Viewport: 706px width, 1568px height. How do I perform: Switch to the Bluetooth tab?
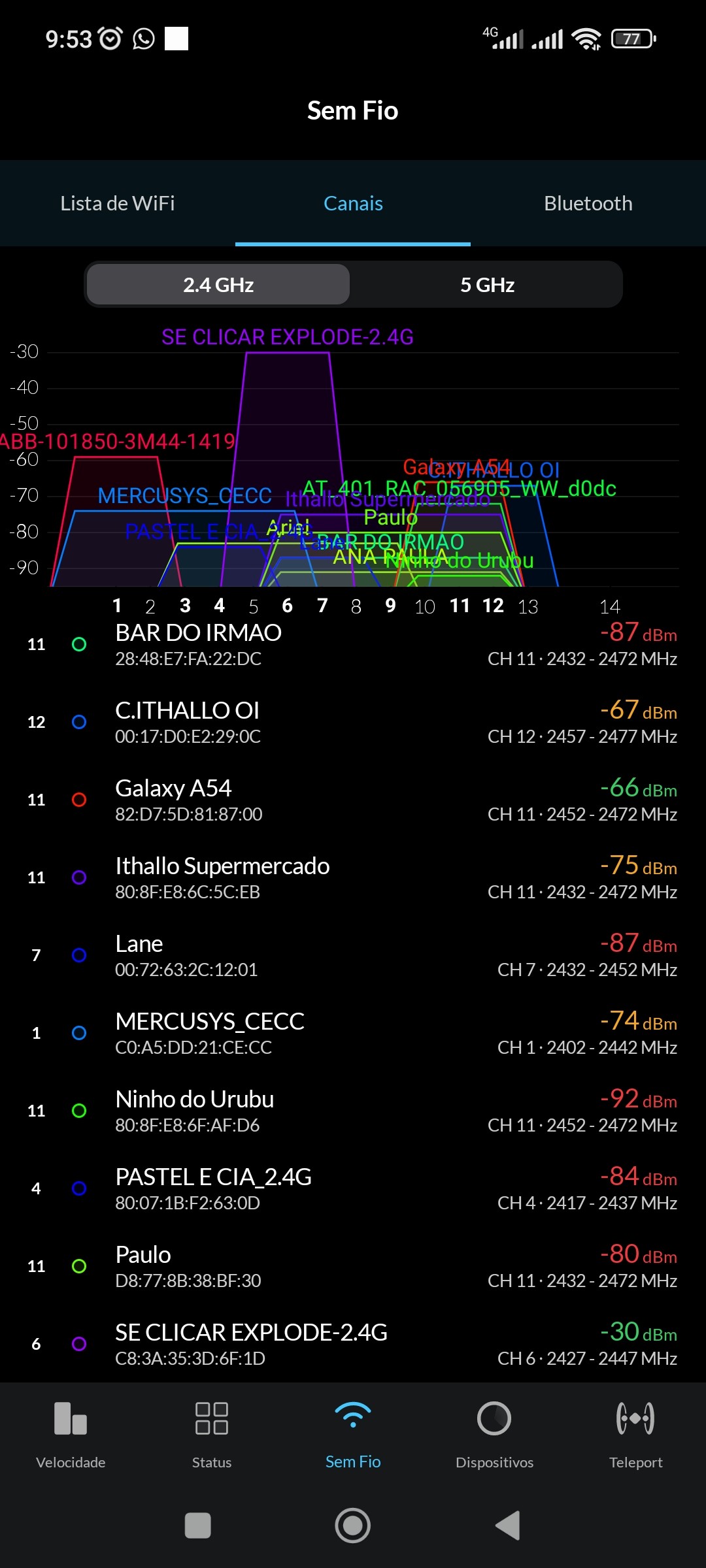point(588,203)
